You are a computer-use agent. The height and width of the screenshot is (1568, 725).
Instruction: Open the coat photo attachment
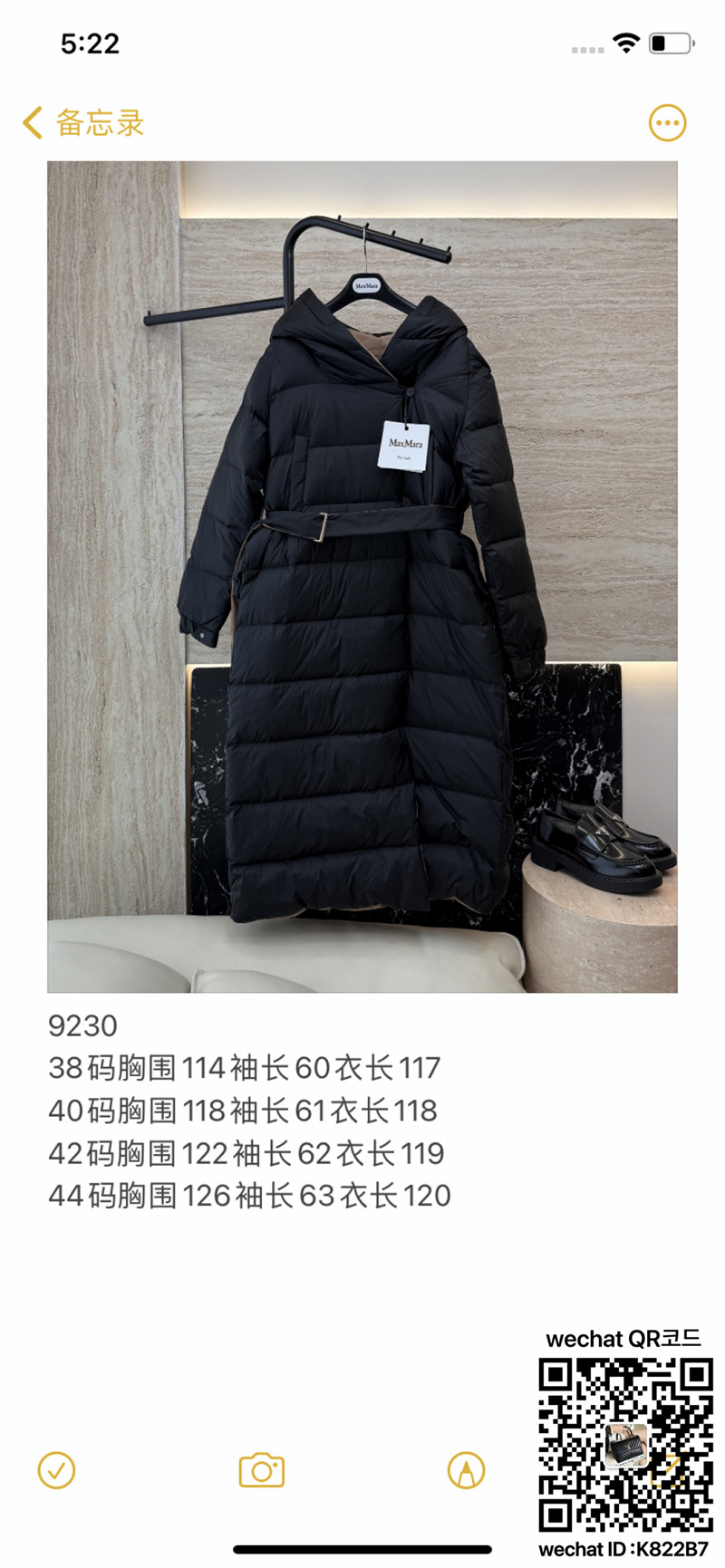[362, 576]
